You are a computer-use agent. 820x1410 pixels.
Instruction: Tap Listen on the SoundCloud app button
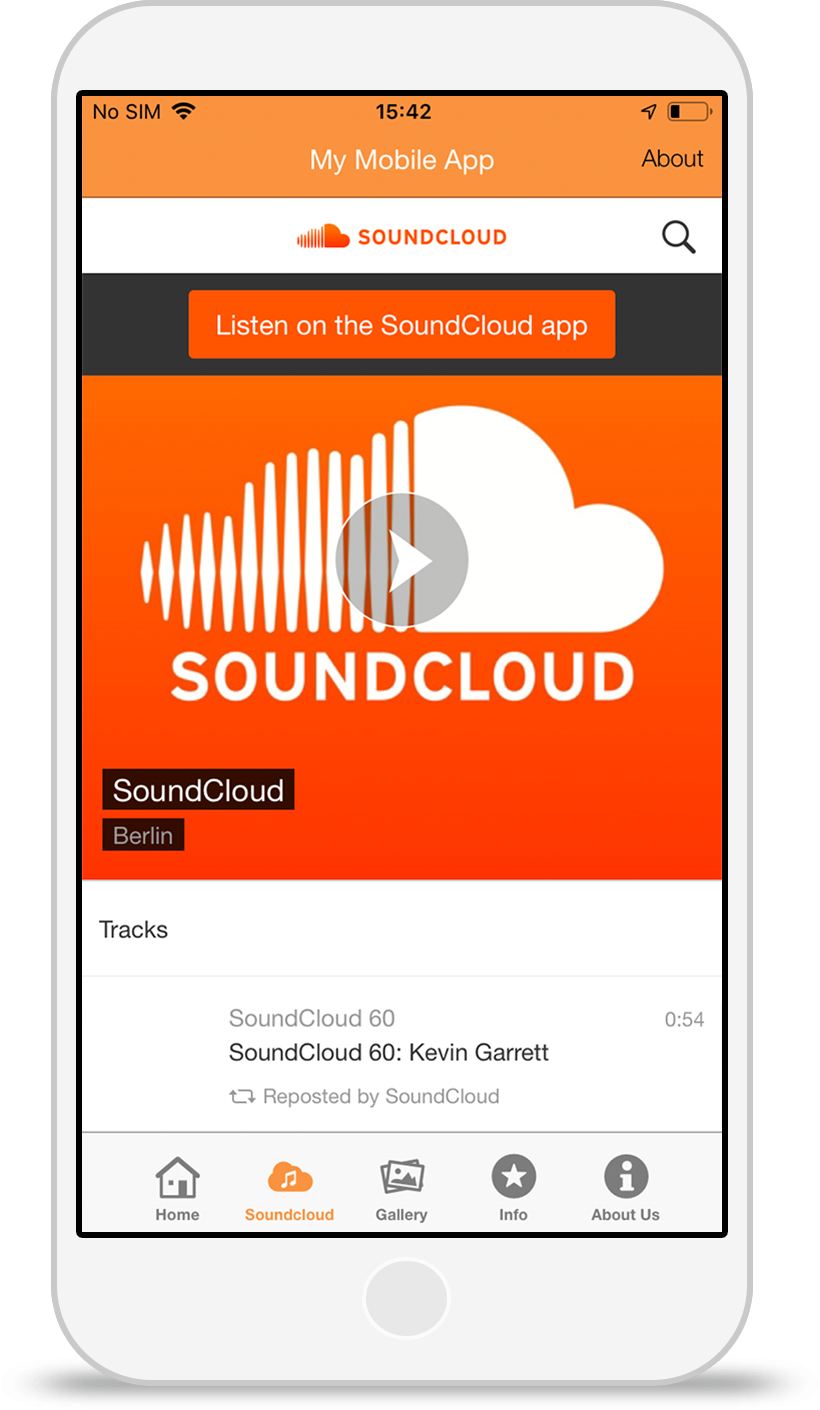coord(401,325)
